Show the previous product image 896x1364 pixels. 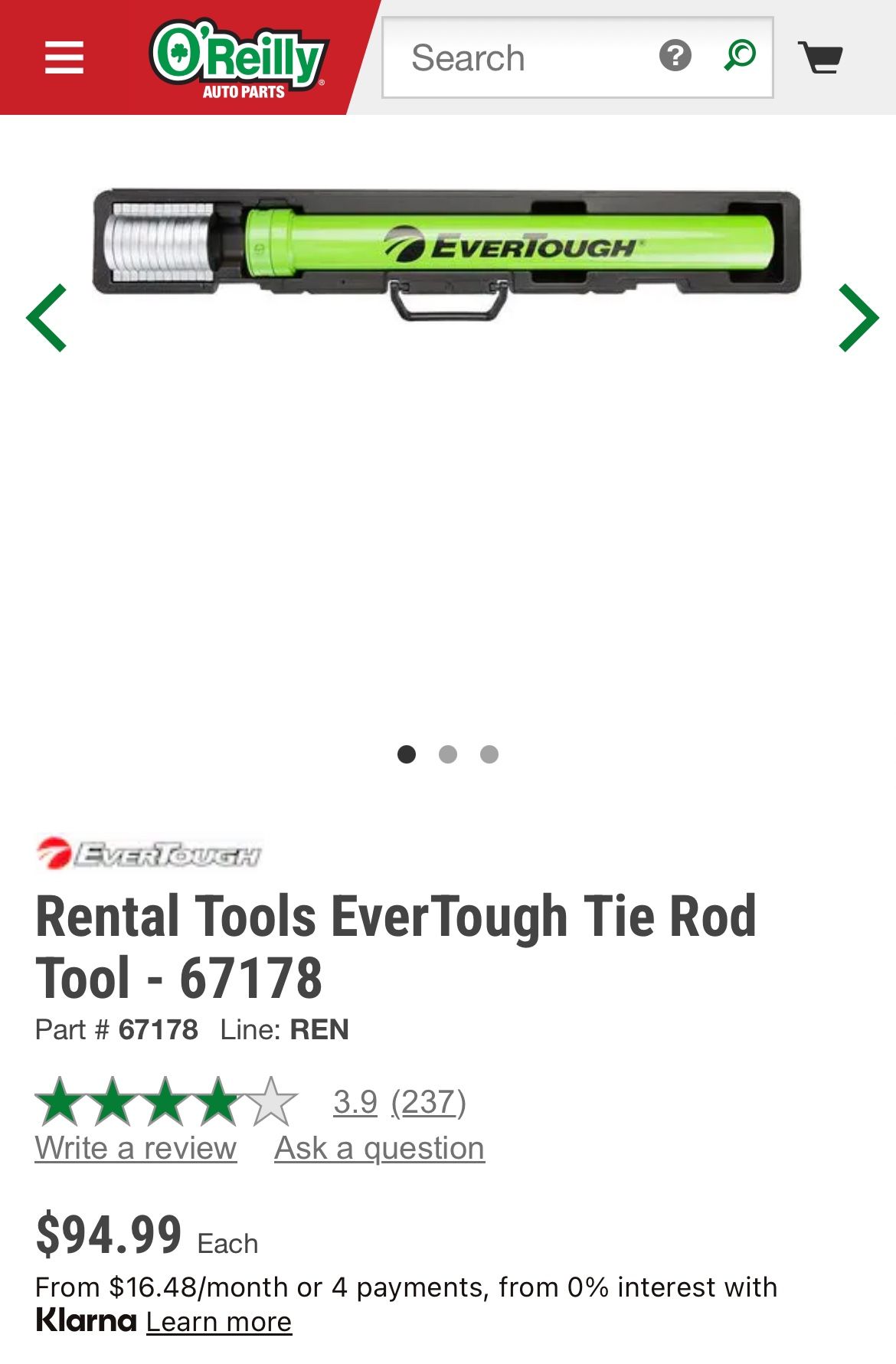(47, 318)
